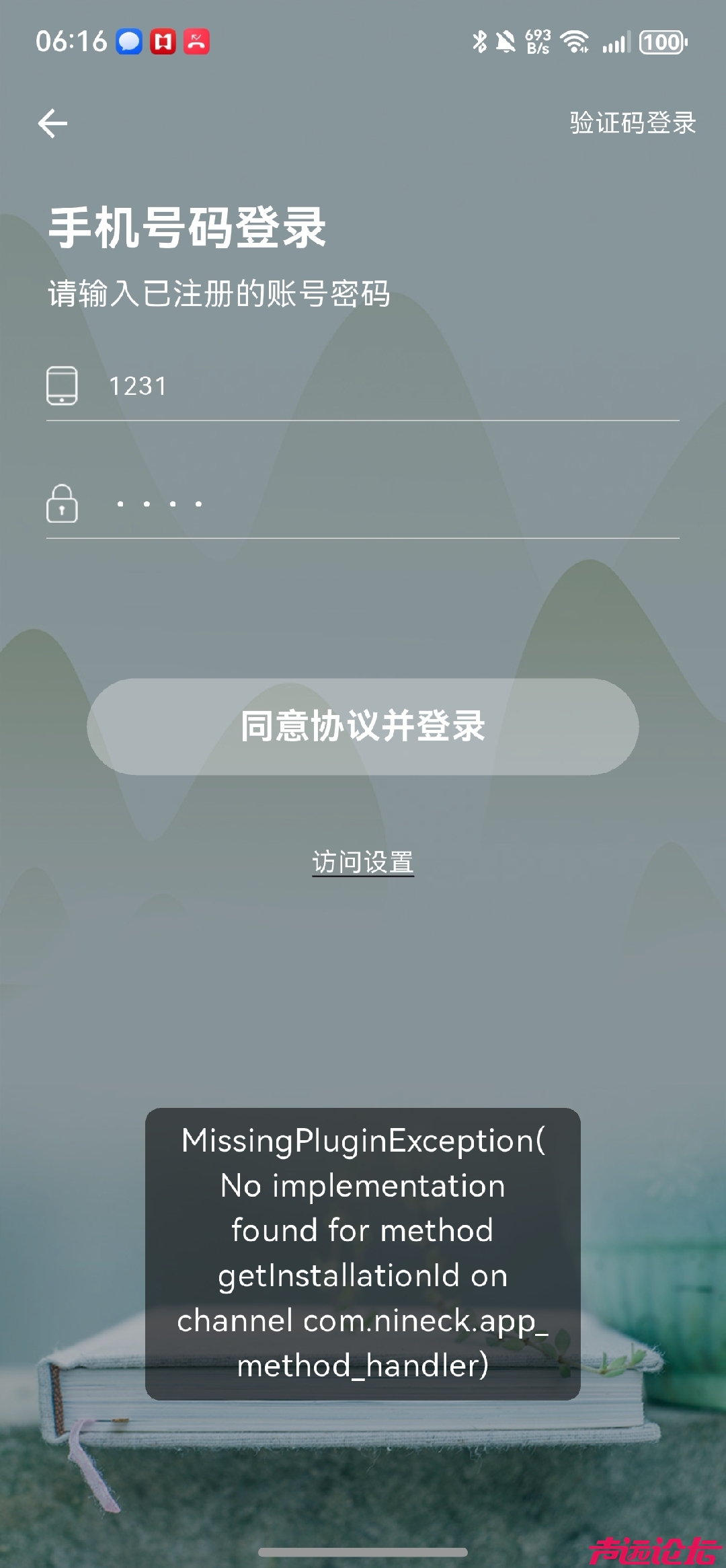Switch to 验证码登录 verification code login
This screenshot has width=726, height=1568.
coord(632,123)
